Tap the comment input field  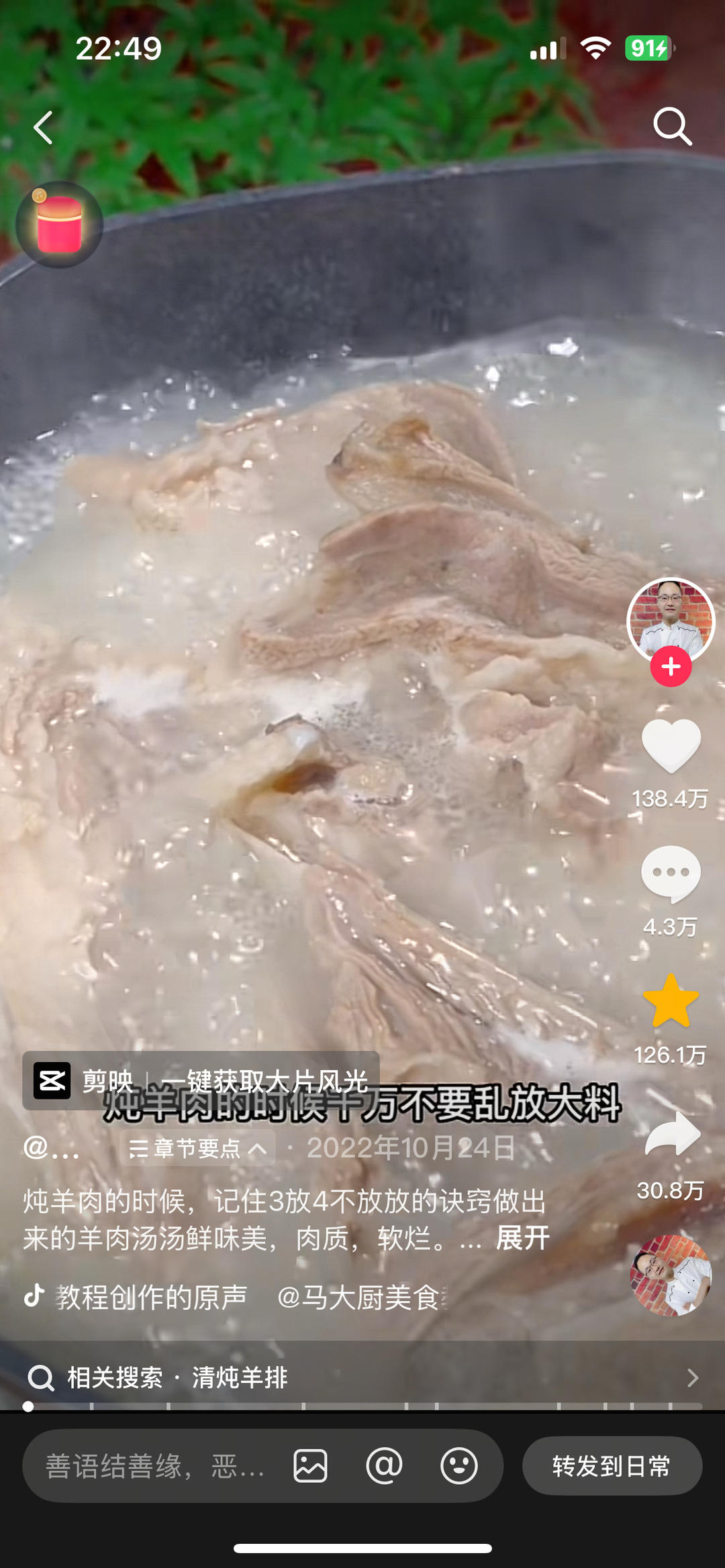click(x=154, y=1466)
